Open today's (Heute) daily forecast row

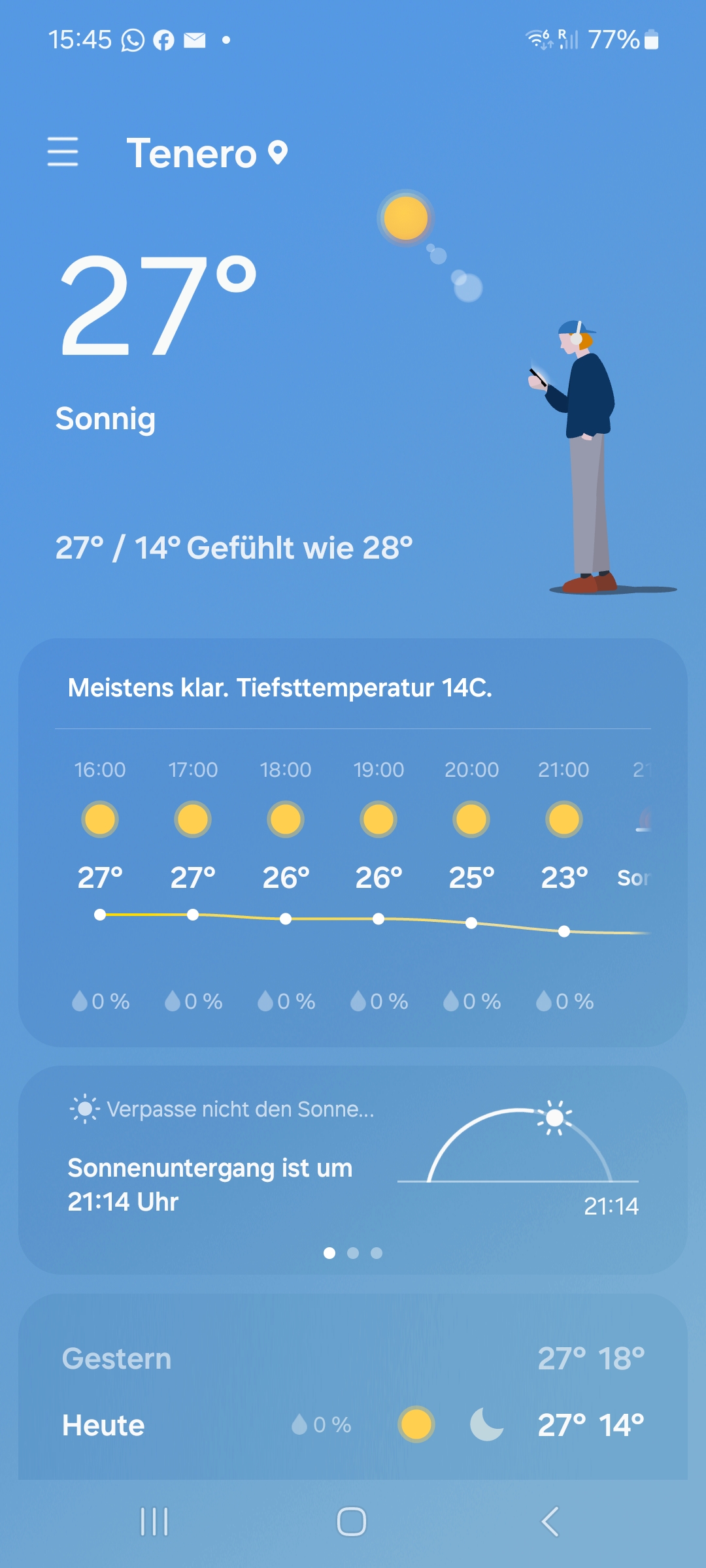353,1425
